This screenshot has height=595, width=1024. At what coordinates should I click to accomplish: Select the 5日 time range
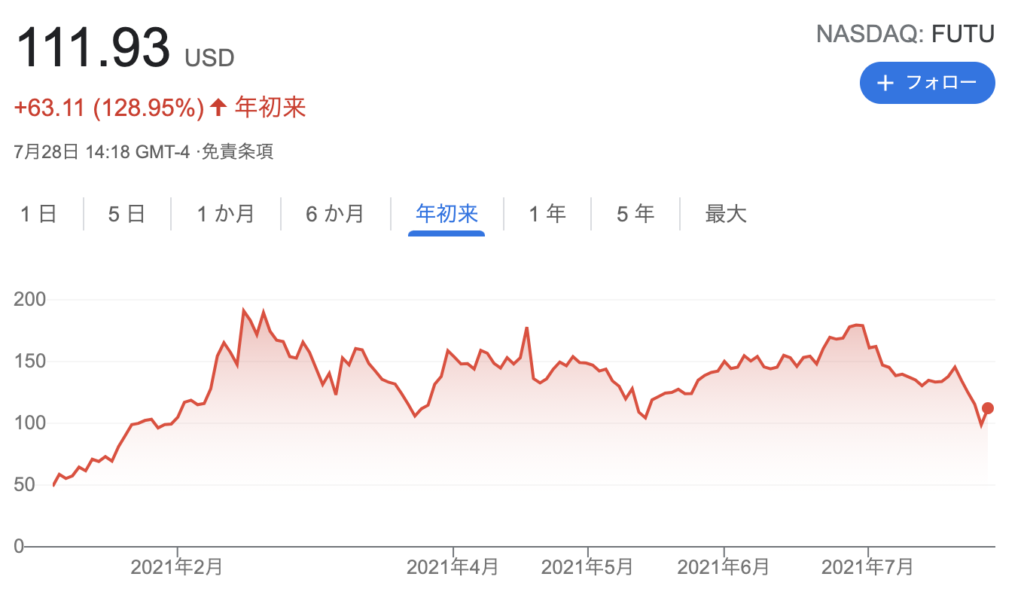[x=126, y=213]
